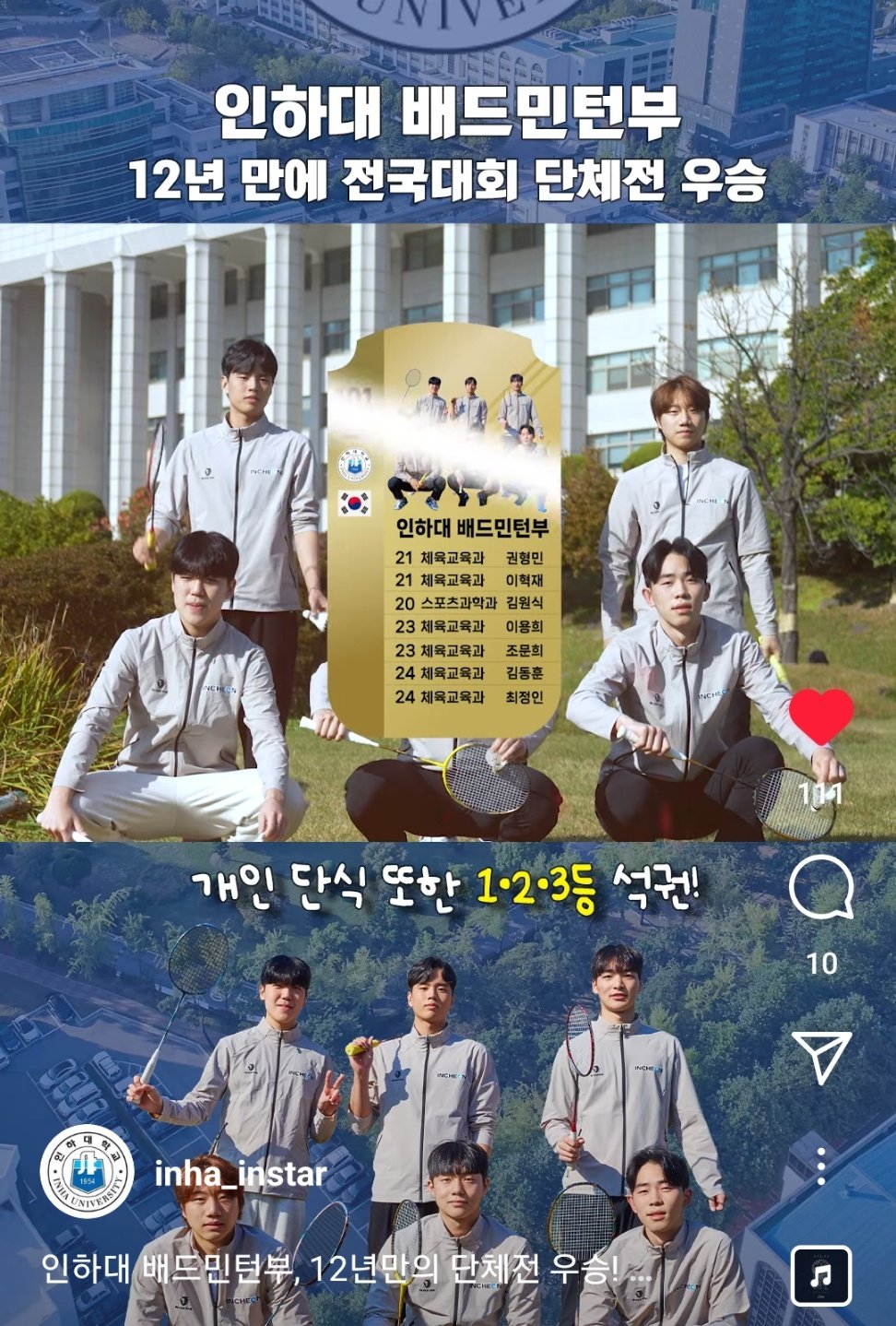Screen dimensions: 896x1326
Task: Open the three-dot more options menu
Action: [820, 1165]
